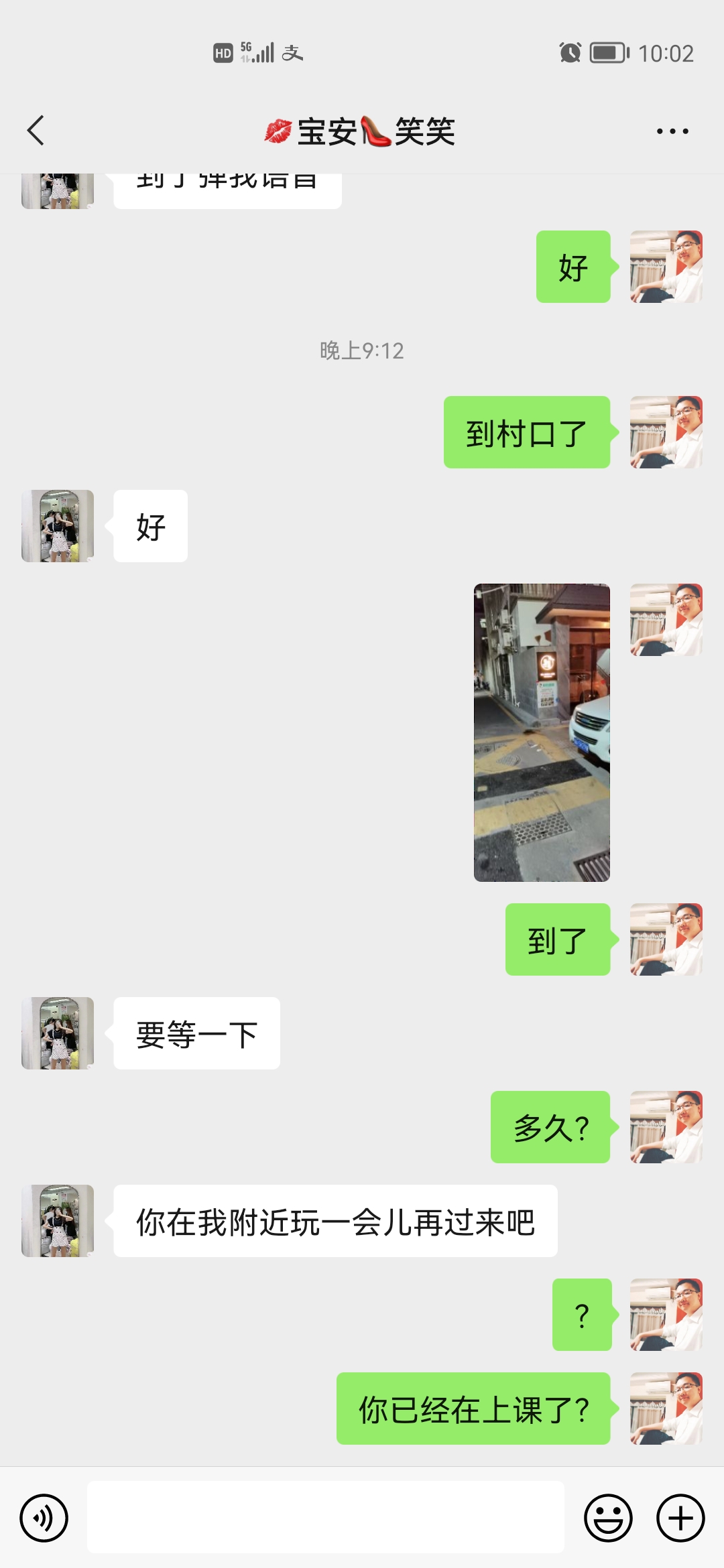This screenshot has width=724, height=1568.
Task: Tap the green bubble containing only ?
Action: point(582,1313)
